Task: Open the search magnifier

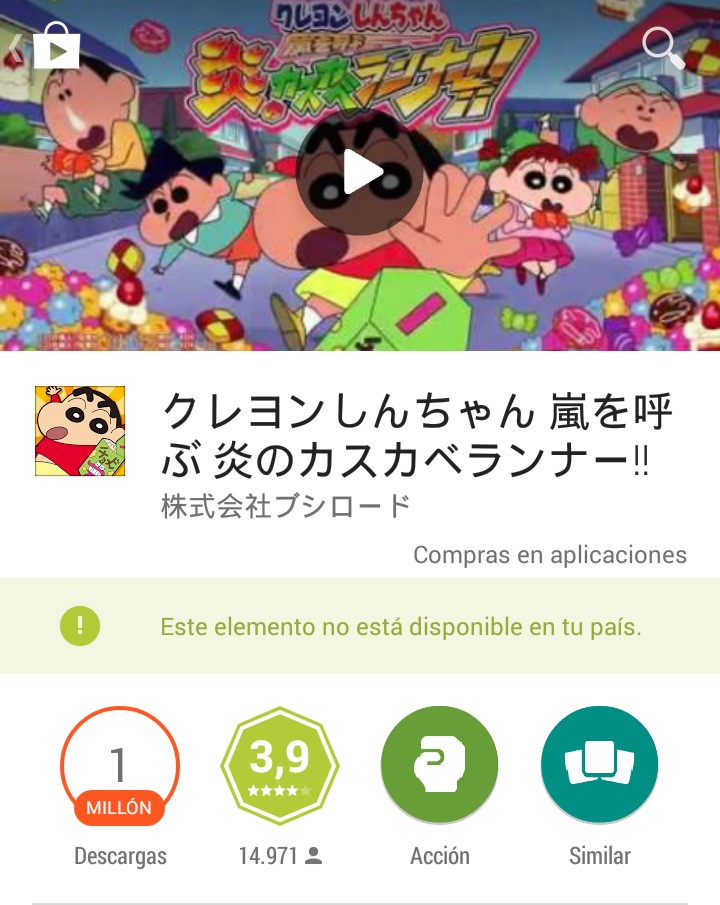Action: pyautogui.click(x=662, y=47)
